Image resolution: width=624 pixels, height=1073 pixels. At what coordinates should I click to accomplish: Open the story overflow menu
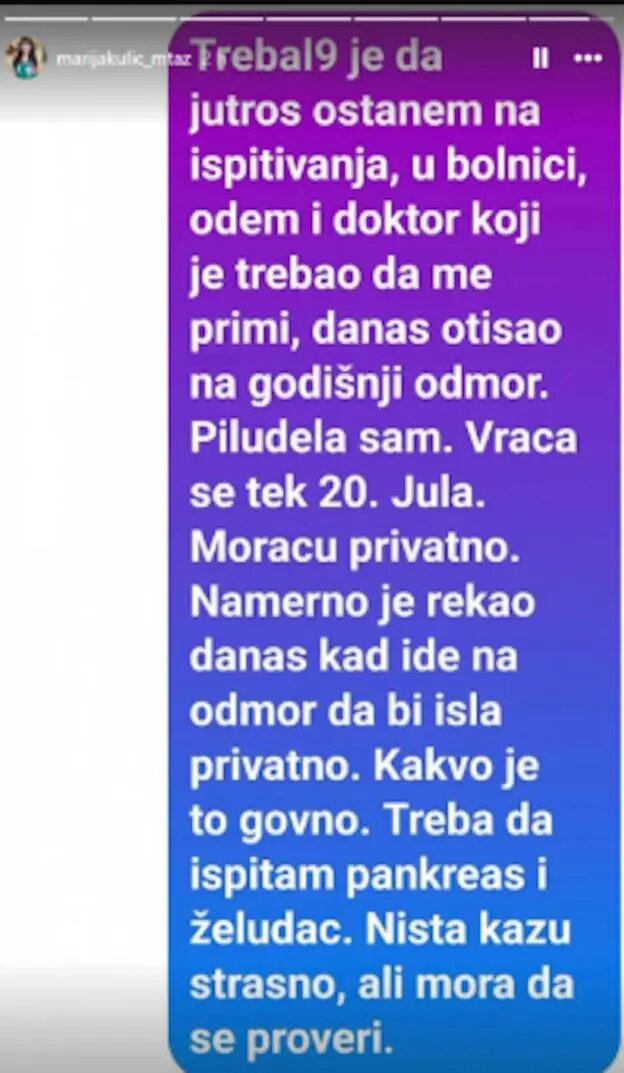(587, 58)
